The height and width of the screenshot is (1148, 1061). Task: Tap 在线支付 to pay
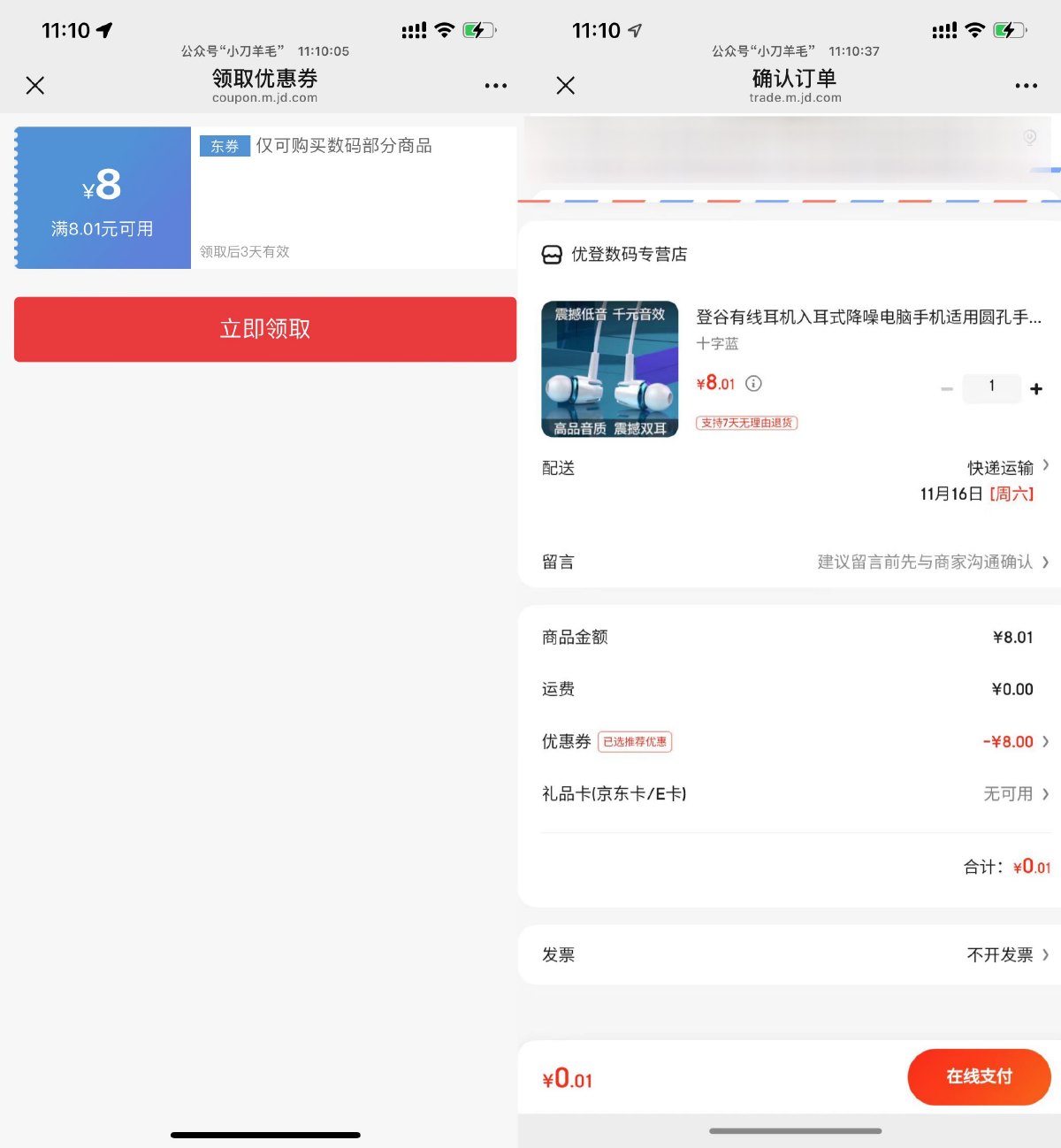point(979,1076)
